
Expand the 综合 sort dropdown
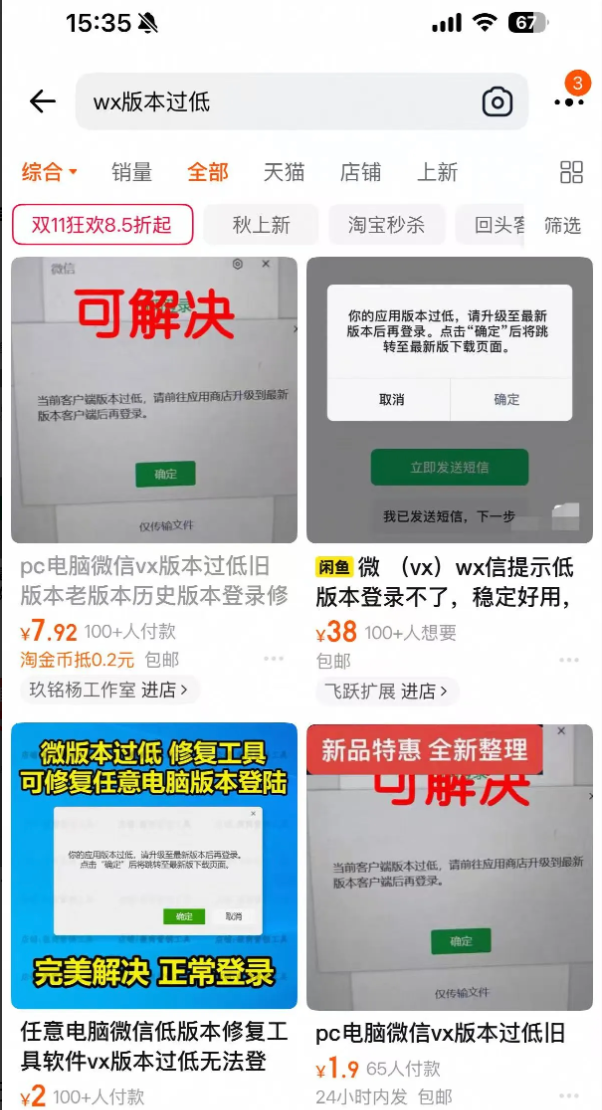[49, 172]
